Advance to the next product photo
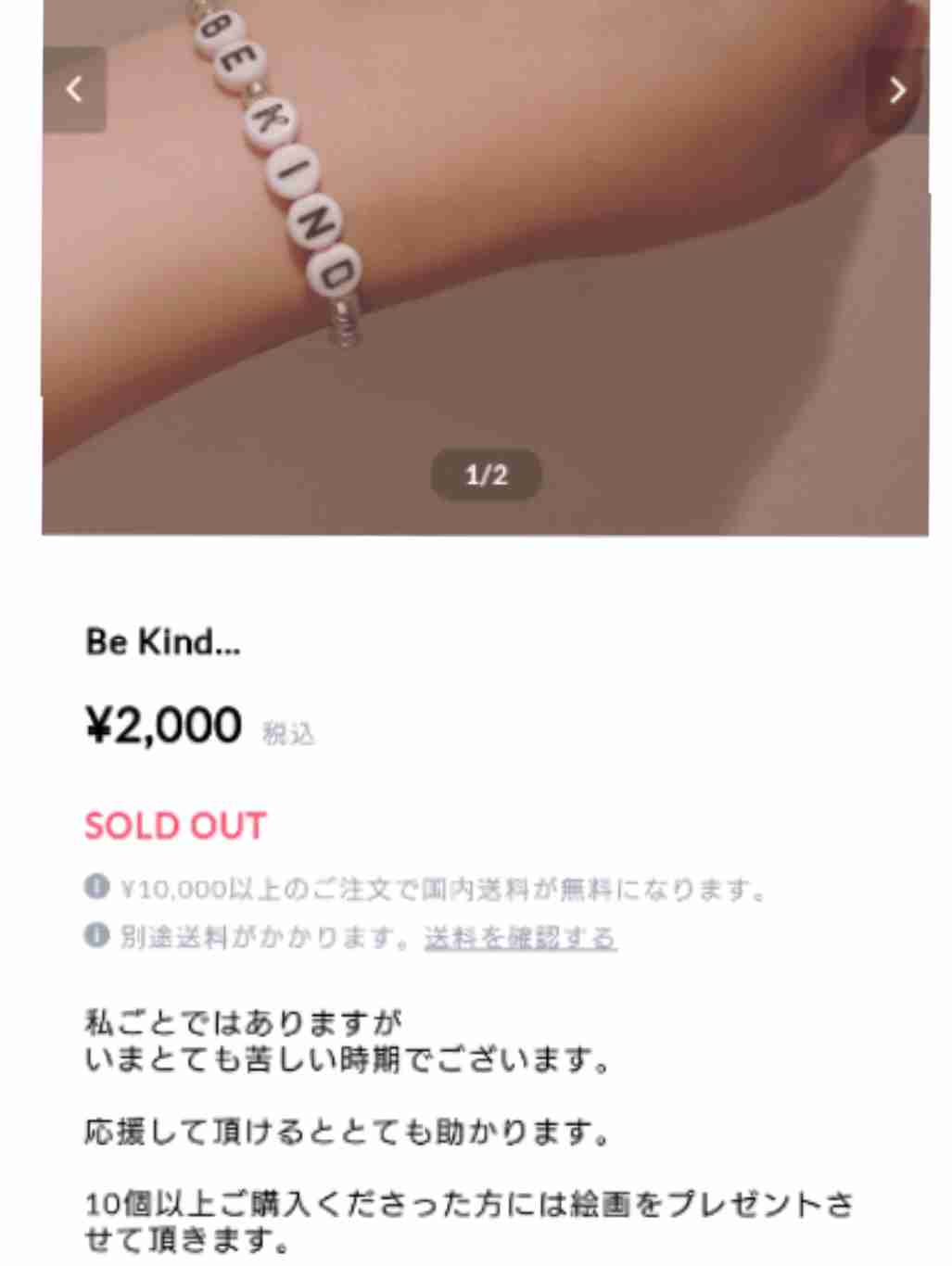The height and width of the screenshot is (1266, 952). 895,91
